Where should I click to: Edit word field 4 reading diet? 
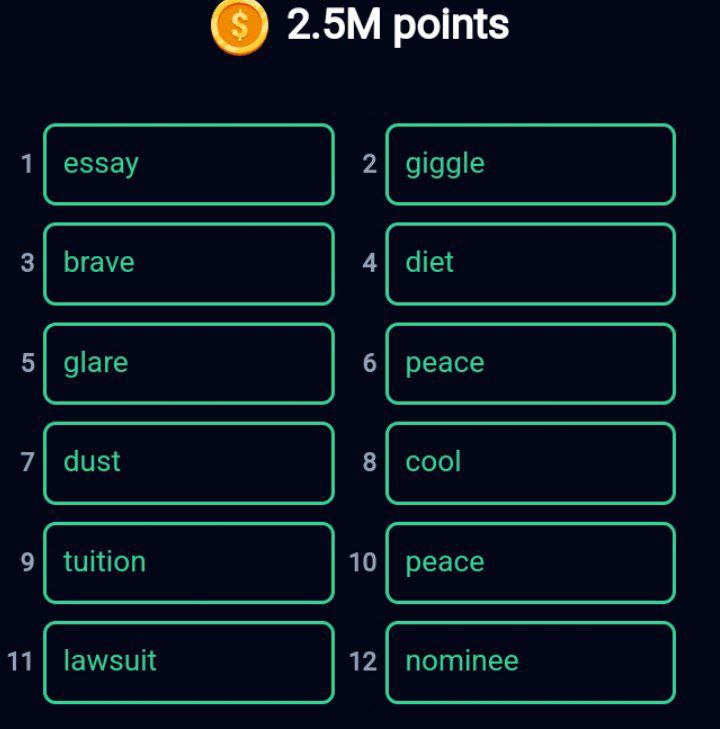530,263
